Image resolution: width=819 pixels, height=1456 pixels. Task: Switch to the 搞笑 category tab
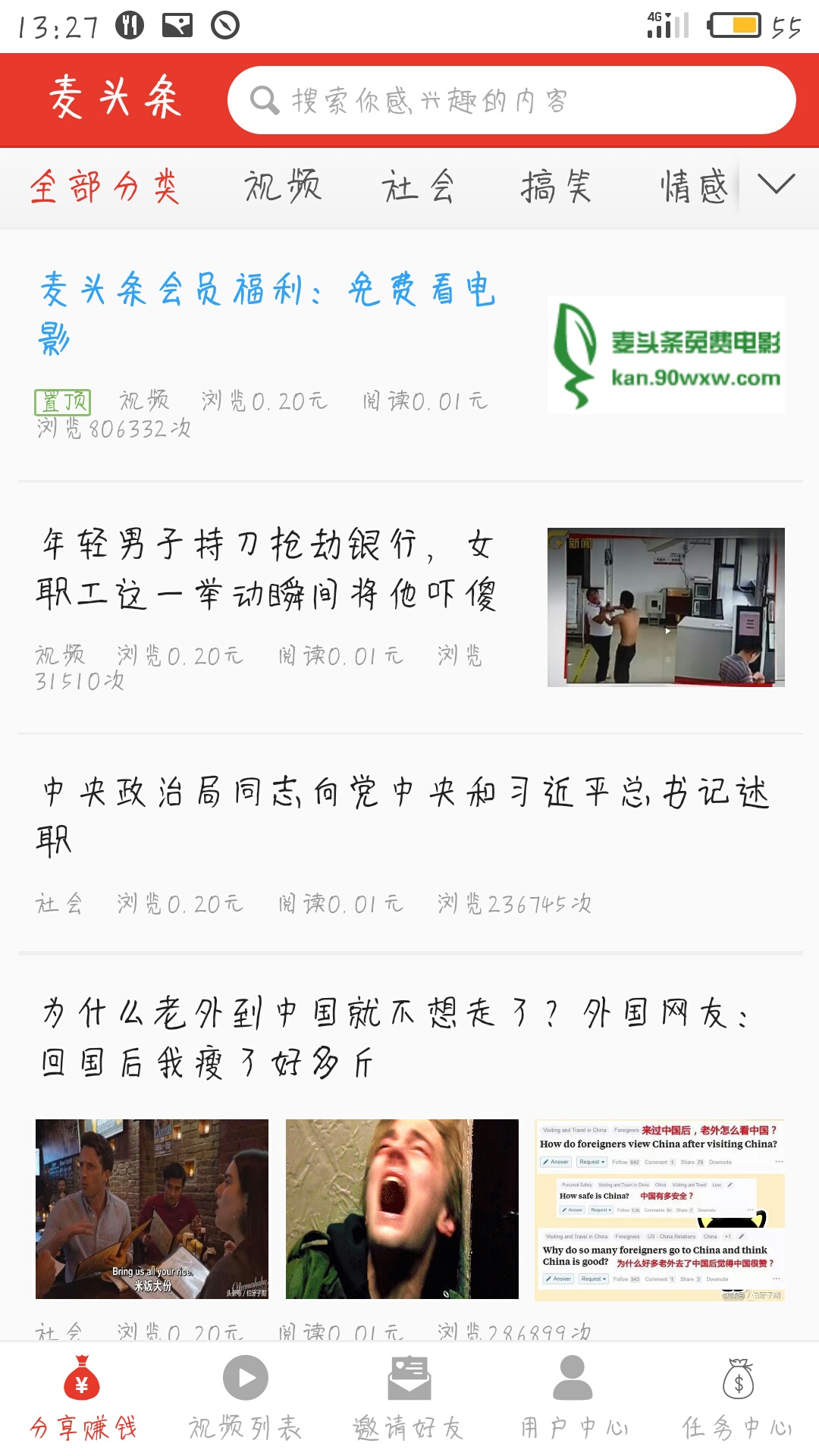pyautogui.click(x=558, y=186)
